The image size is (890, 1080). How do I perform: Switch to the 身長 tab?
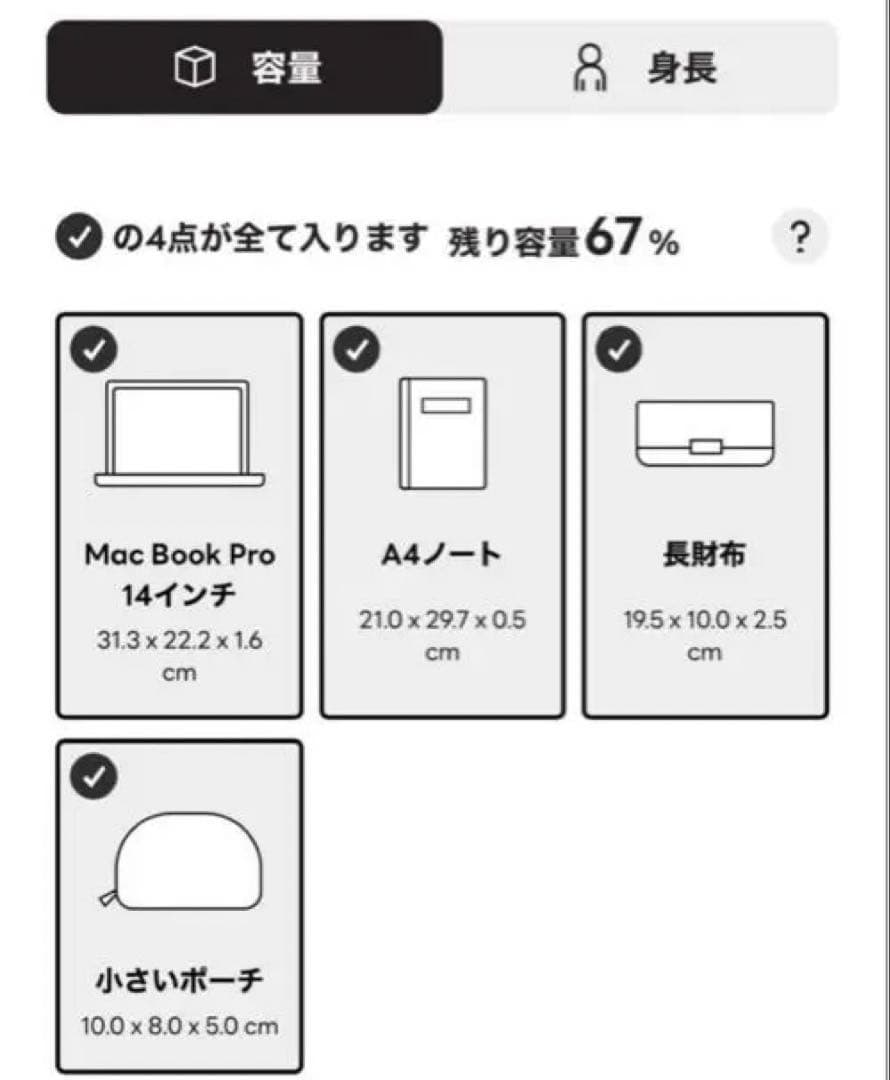640,68
